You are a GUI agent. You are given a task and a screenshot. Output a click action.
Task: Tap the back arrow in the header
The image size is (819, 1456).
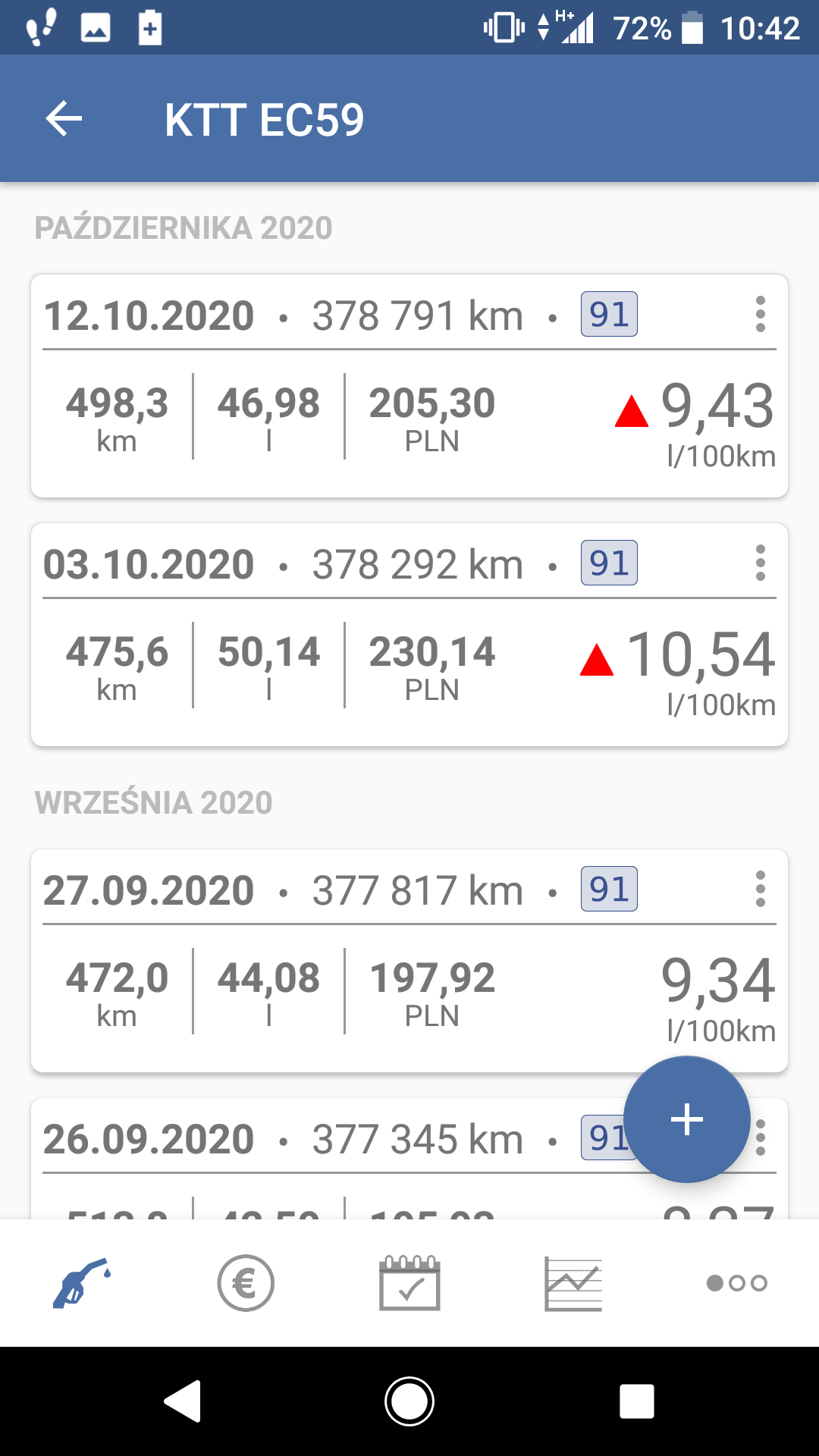(64, 118)
